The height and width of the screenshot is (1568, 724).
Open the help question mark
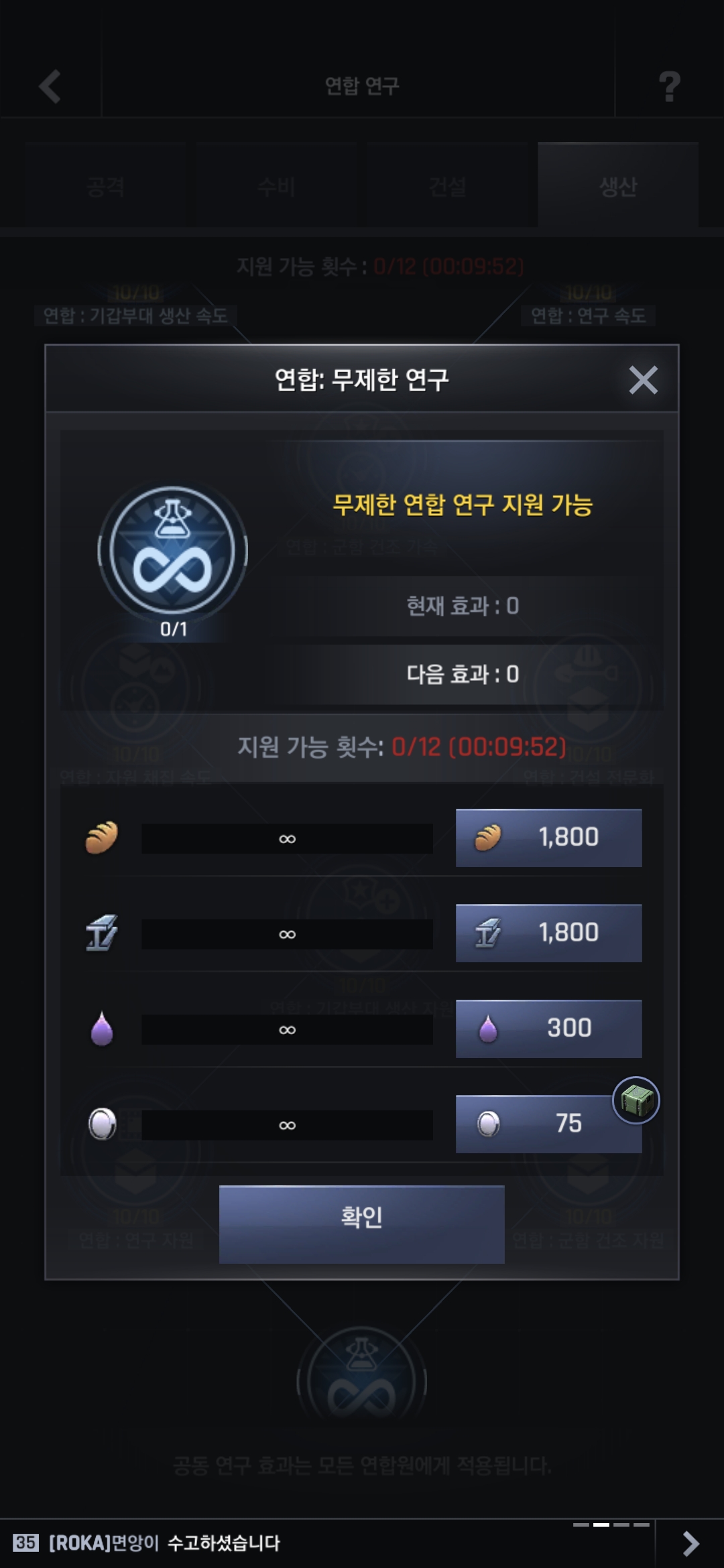tap(669, 86)
